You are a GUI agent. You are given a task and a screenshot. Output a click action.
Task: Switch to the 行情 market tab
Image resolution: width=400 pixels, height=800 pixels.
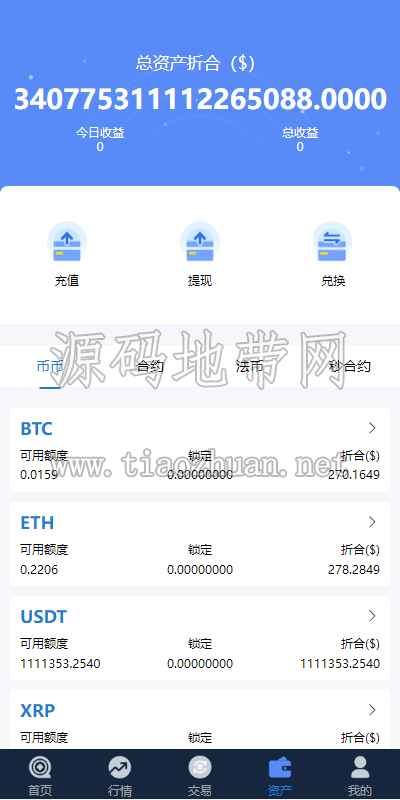click(x=120, y=774)
